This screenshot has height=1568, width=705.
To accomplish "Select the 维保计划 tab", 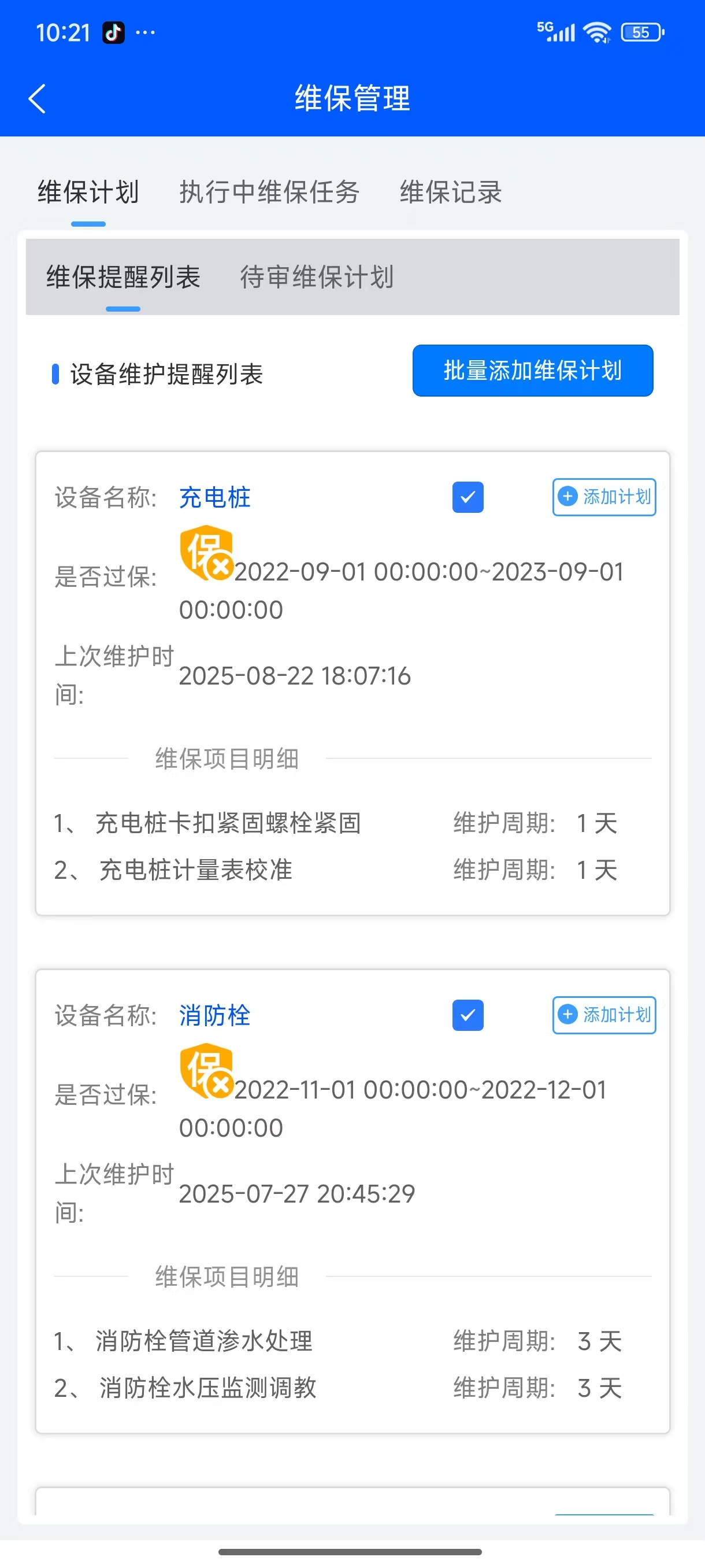I will pyautogui.click(x=88, y=193).
